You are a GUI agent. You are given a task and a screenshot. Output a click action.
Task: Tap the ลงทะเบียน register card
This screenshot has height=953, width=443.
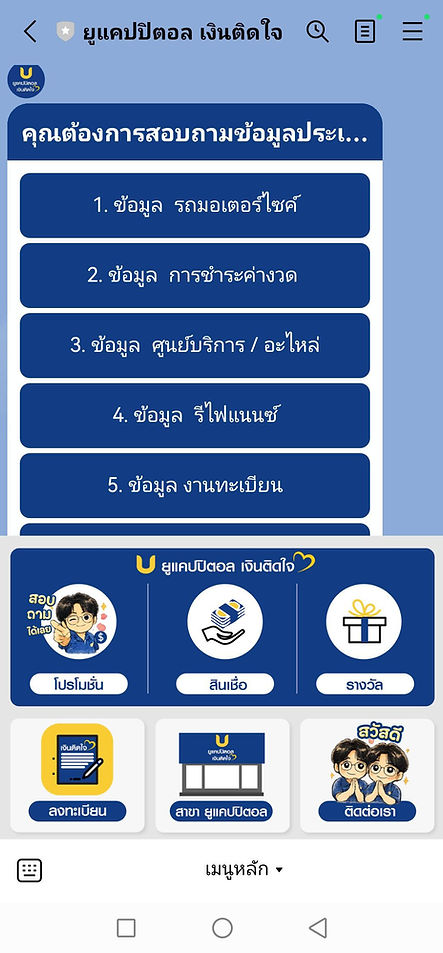(x=77, y=775)
